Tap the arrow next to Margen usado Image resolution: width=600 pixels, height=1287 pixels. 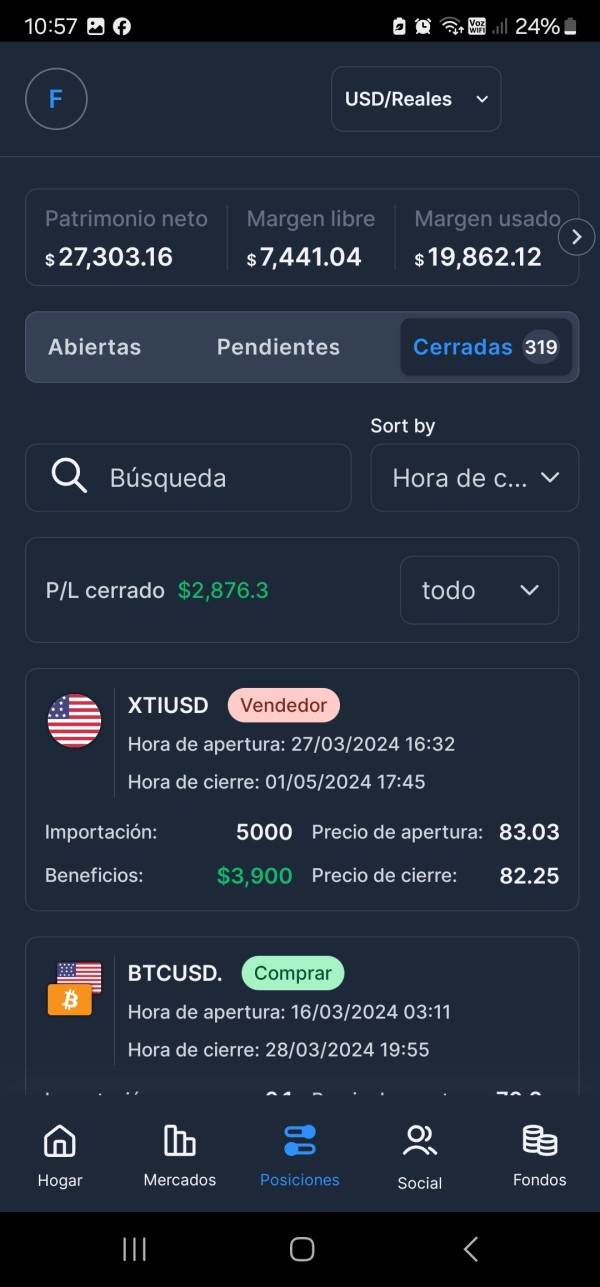click(x=576, y=237)
